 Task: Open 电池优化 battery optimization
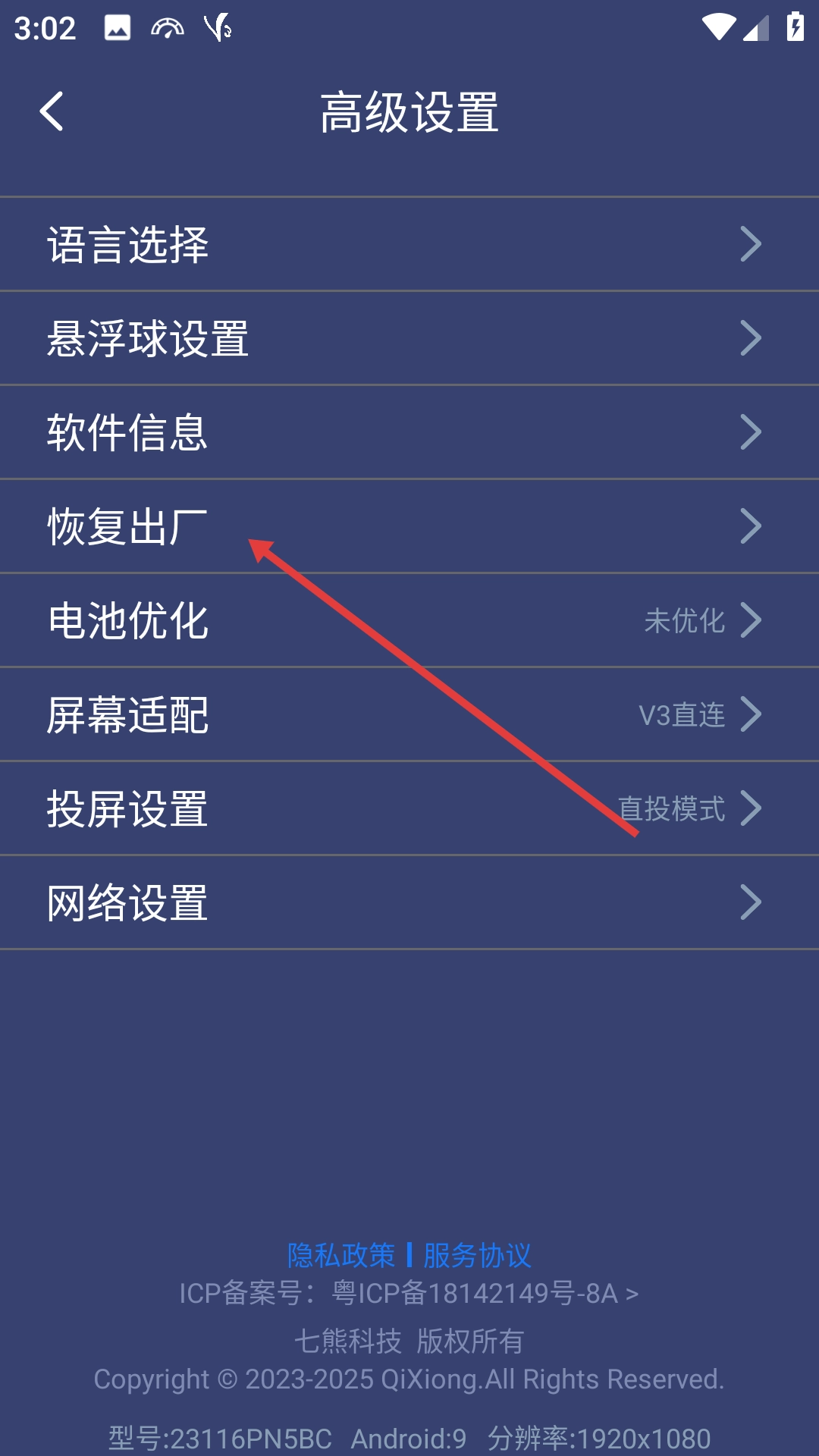click(x=409, y=620)
